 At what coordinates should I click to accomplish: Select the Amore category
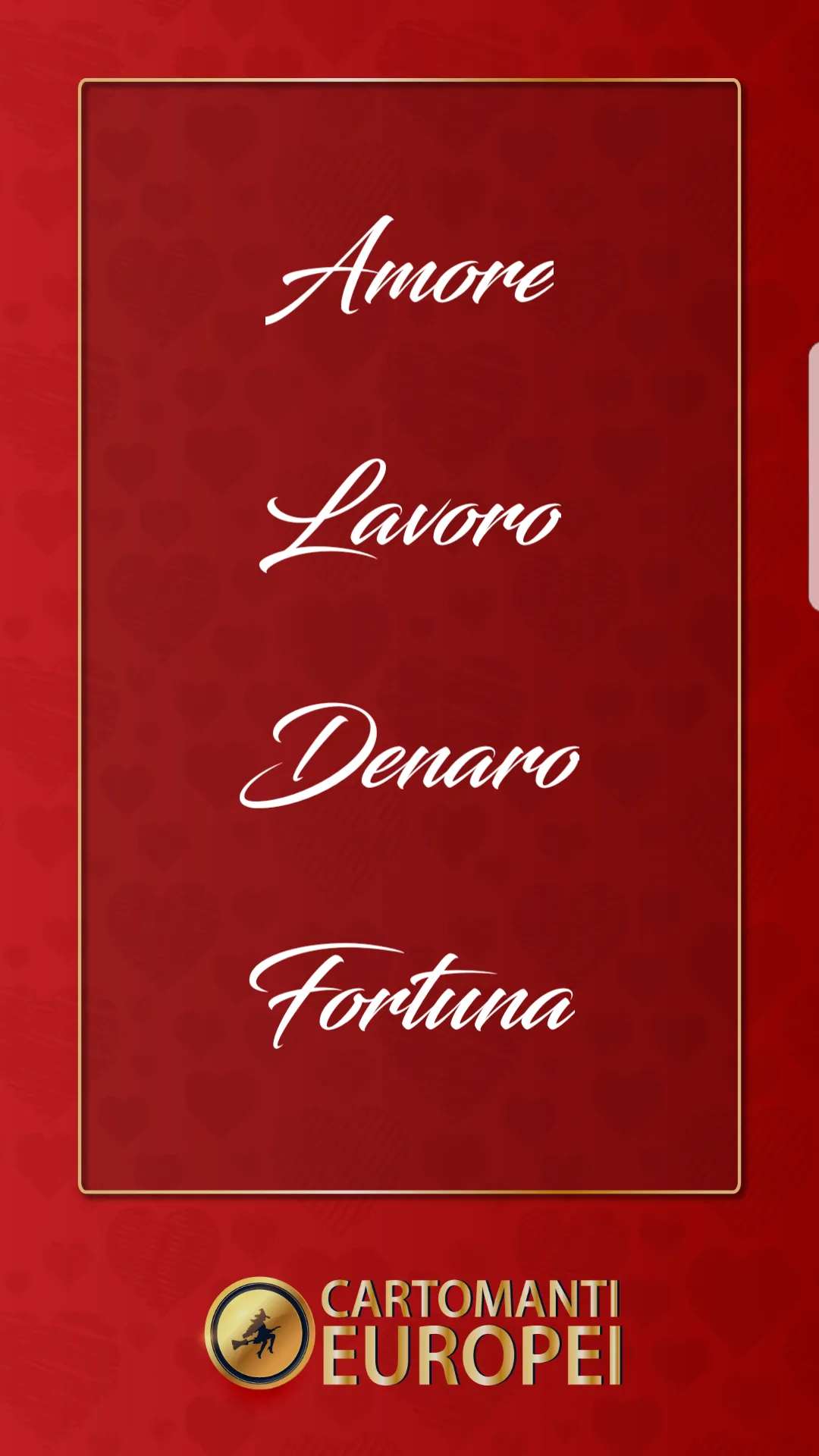[x=409, y=271]
